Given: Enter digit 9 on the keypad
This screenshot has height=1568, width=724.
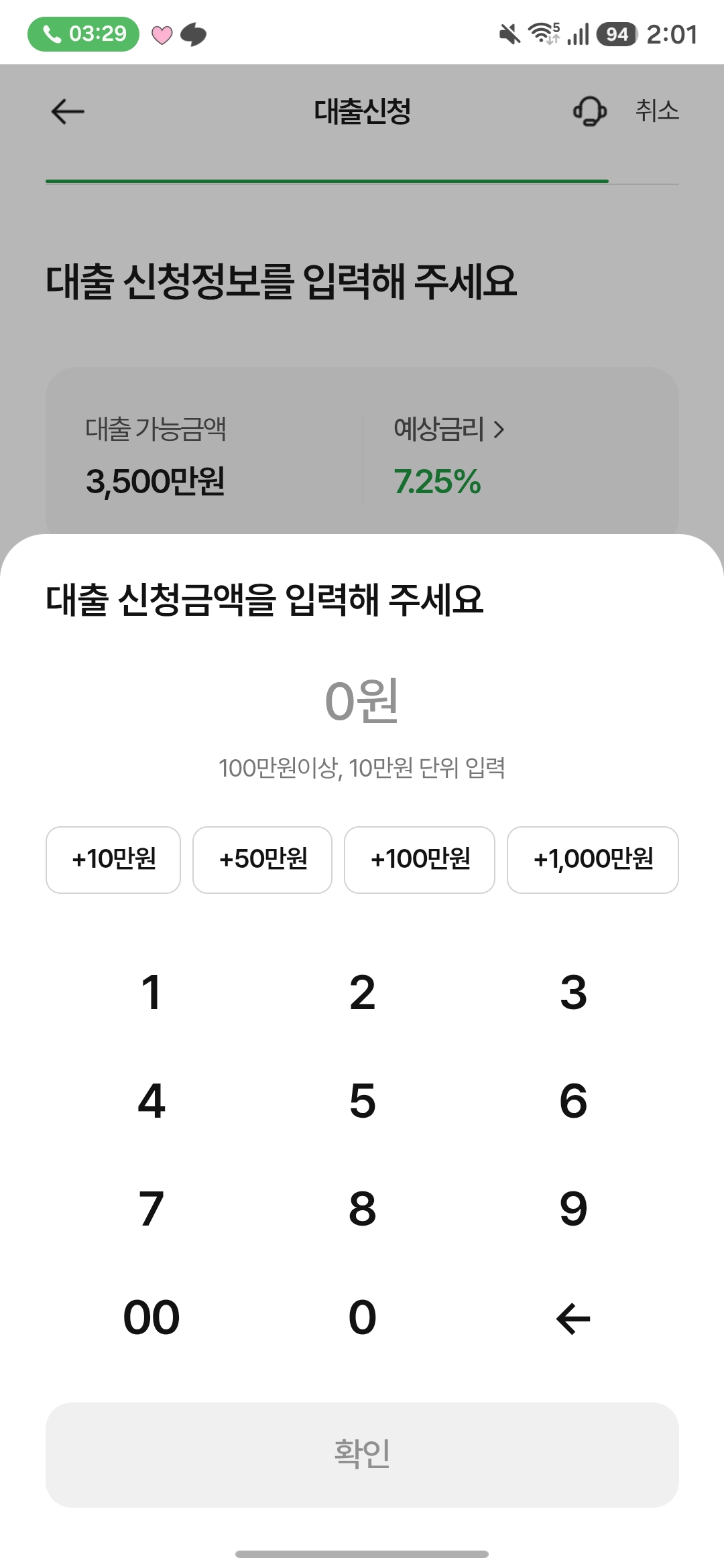Looking at the screenshot, I should coord(573,1209).
